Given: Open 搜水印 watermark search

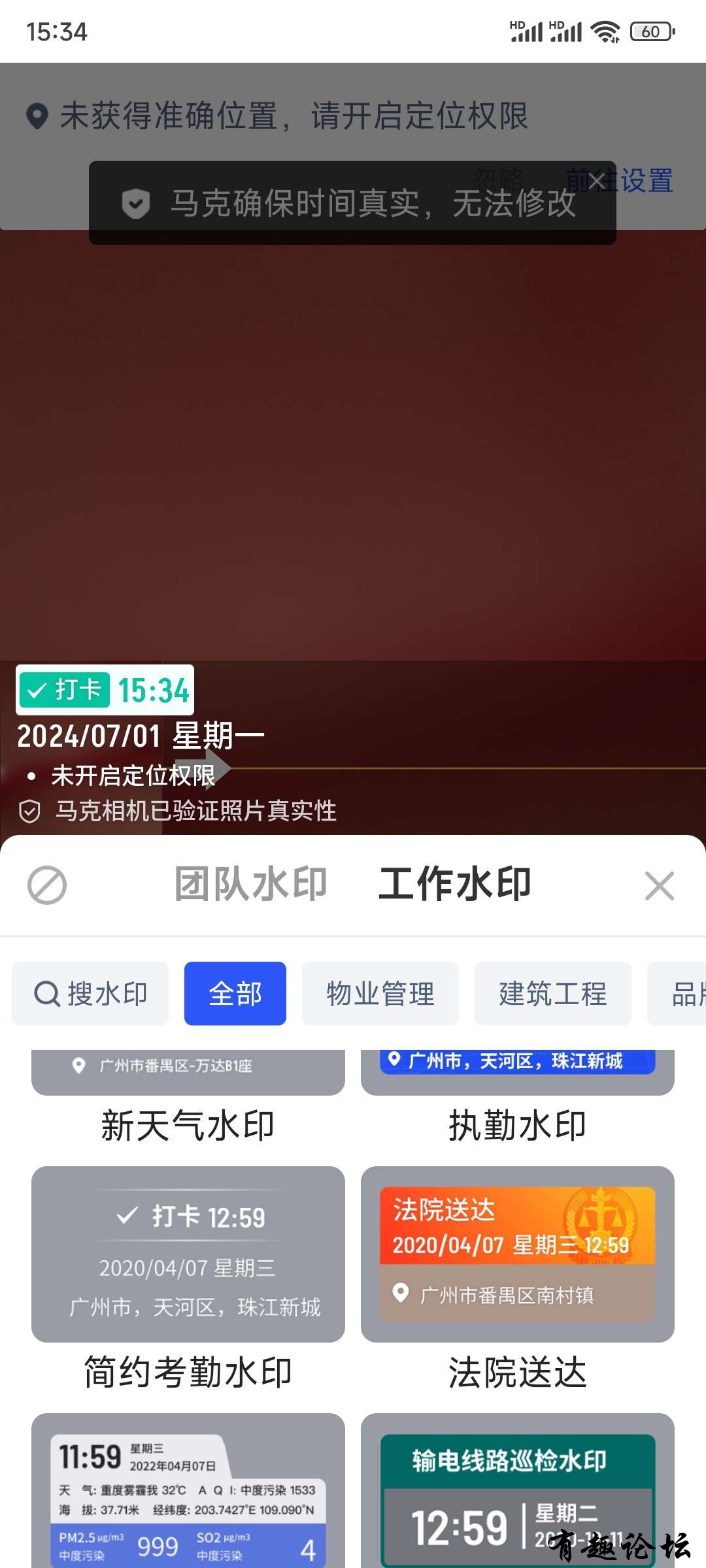Looking at the screenshot, I should (x=90, y=994).
